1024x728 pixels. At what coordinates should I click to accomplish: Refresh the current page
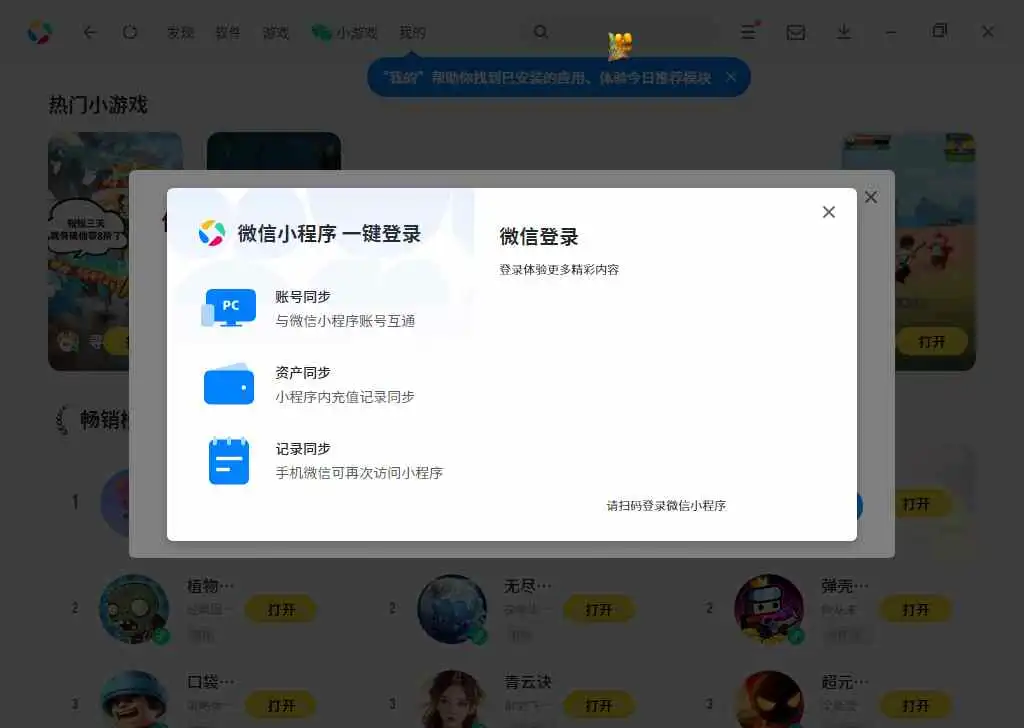point(130,32)
